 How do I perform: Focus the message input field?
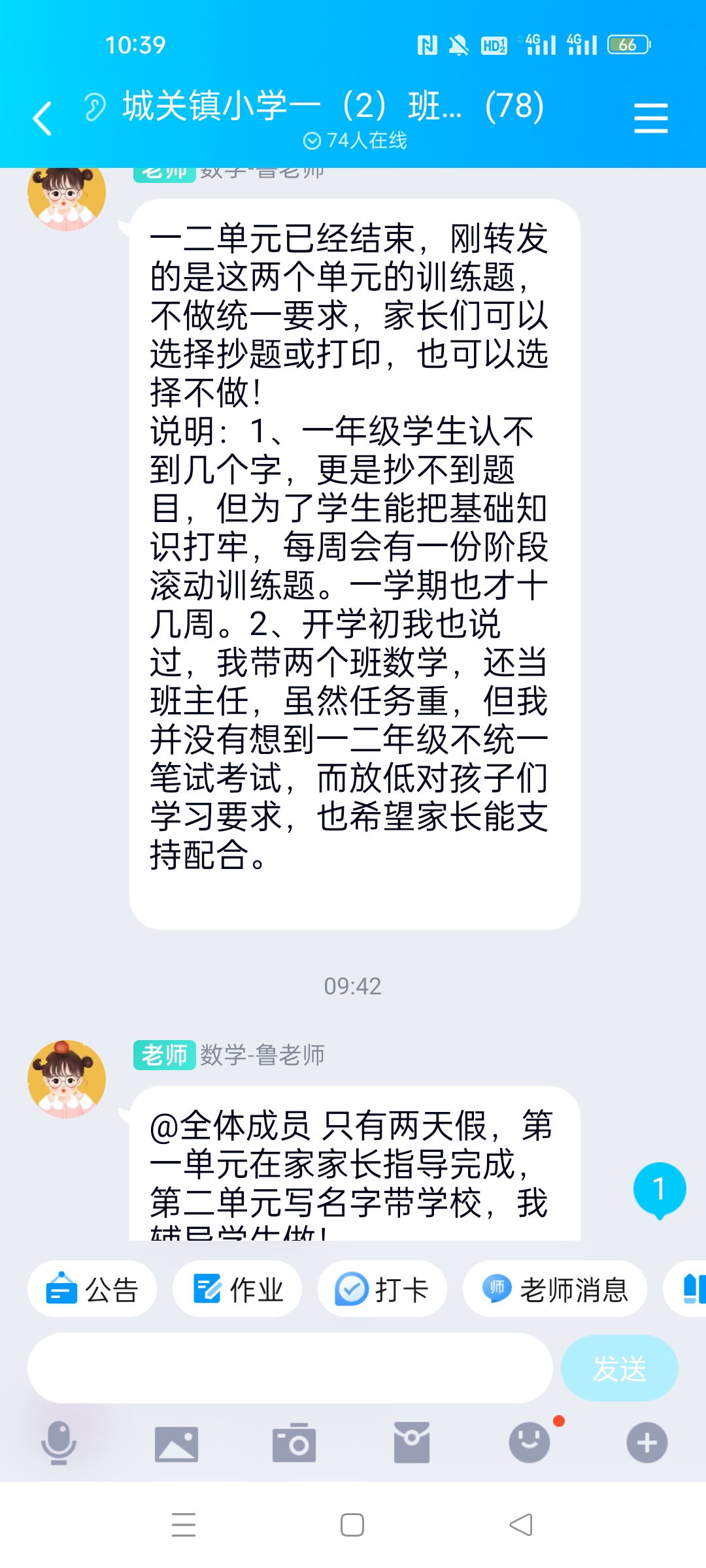coord(290,1368)
